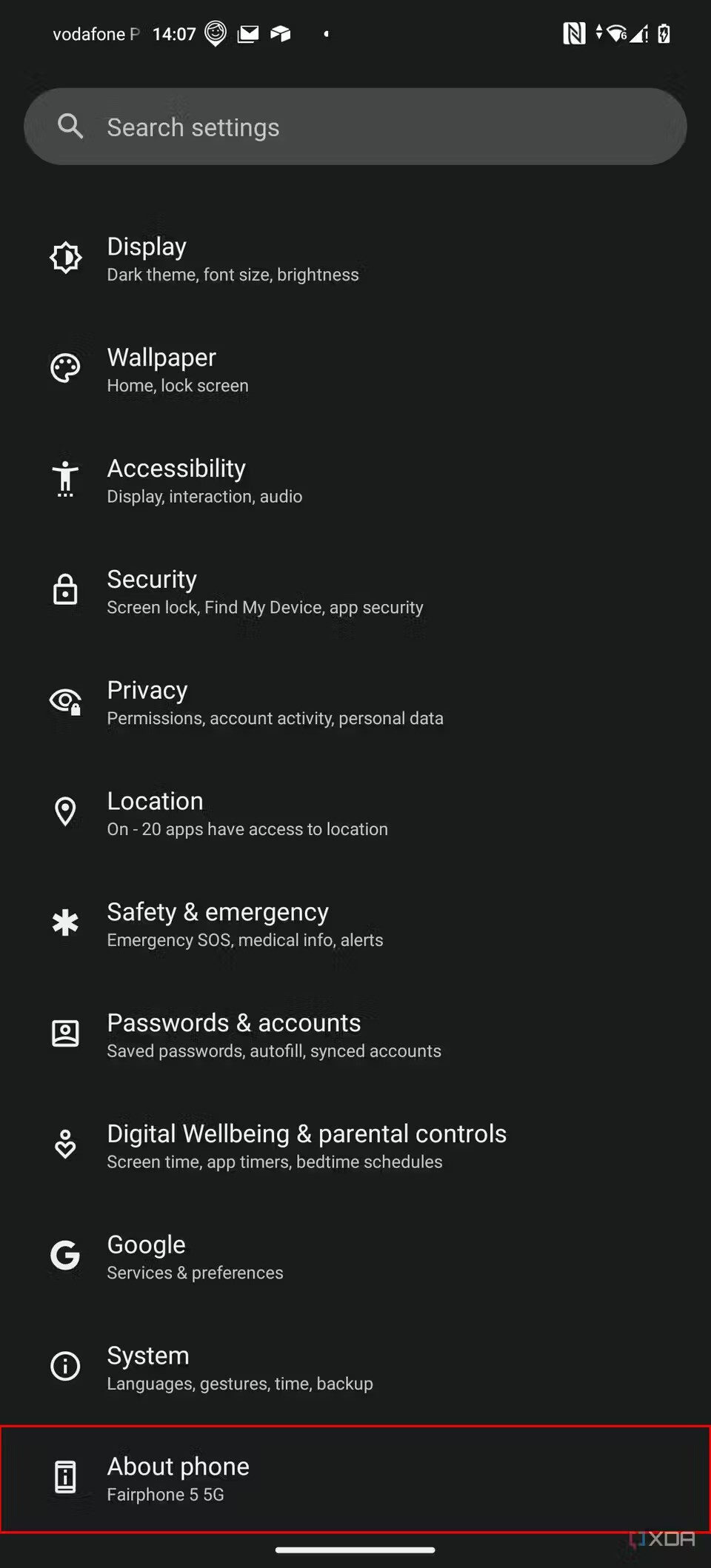This screenshot has height=1568, width=711.
Task: Tap the Search settings field
Action: [355, 127]
